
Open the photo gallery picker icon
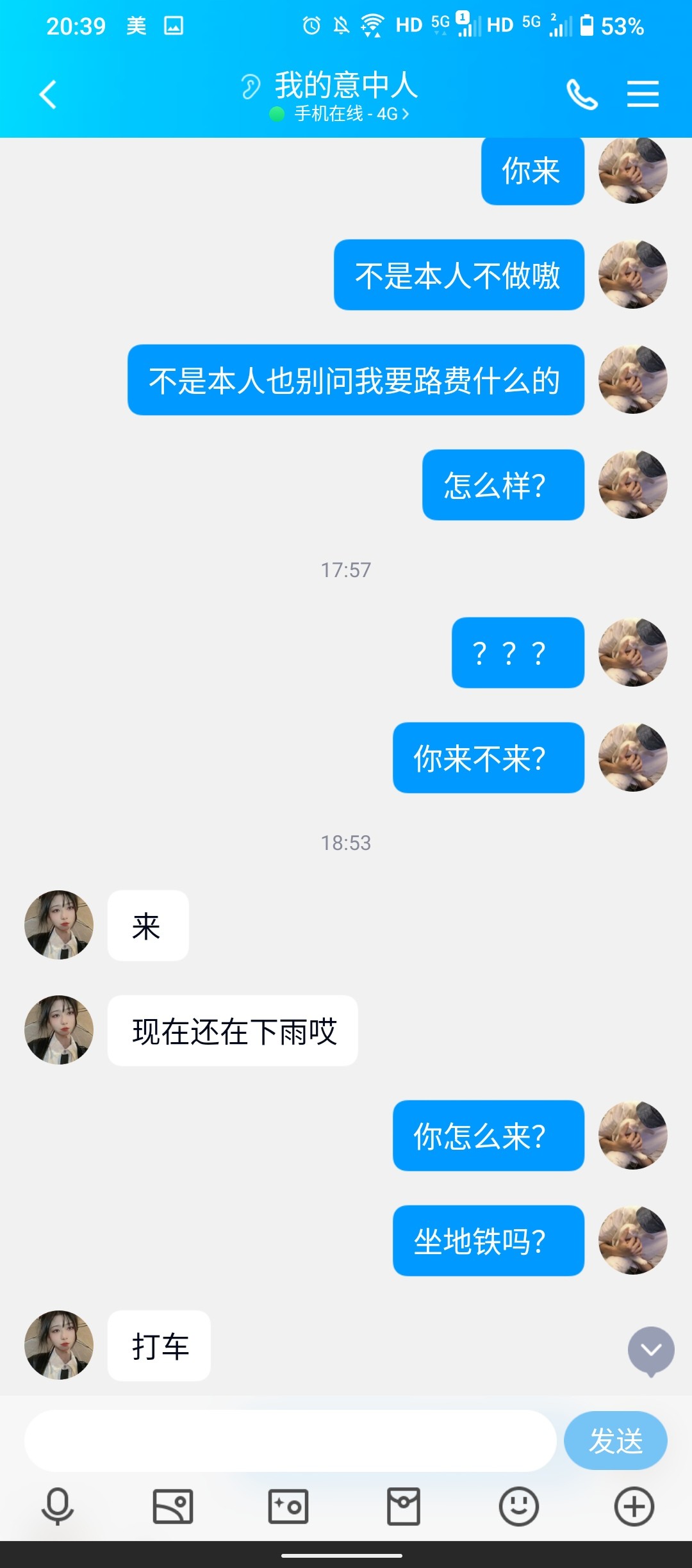pos(172,1507)
